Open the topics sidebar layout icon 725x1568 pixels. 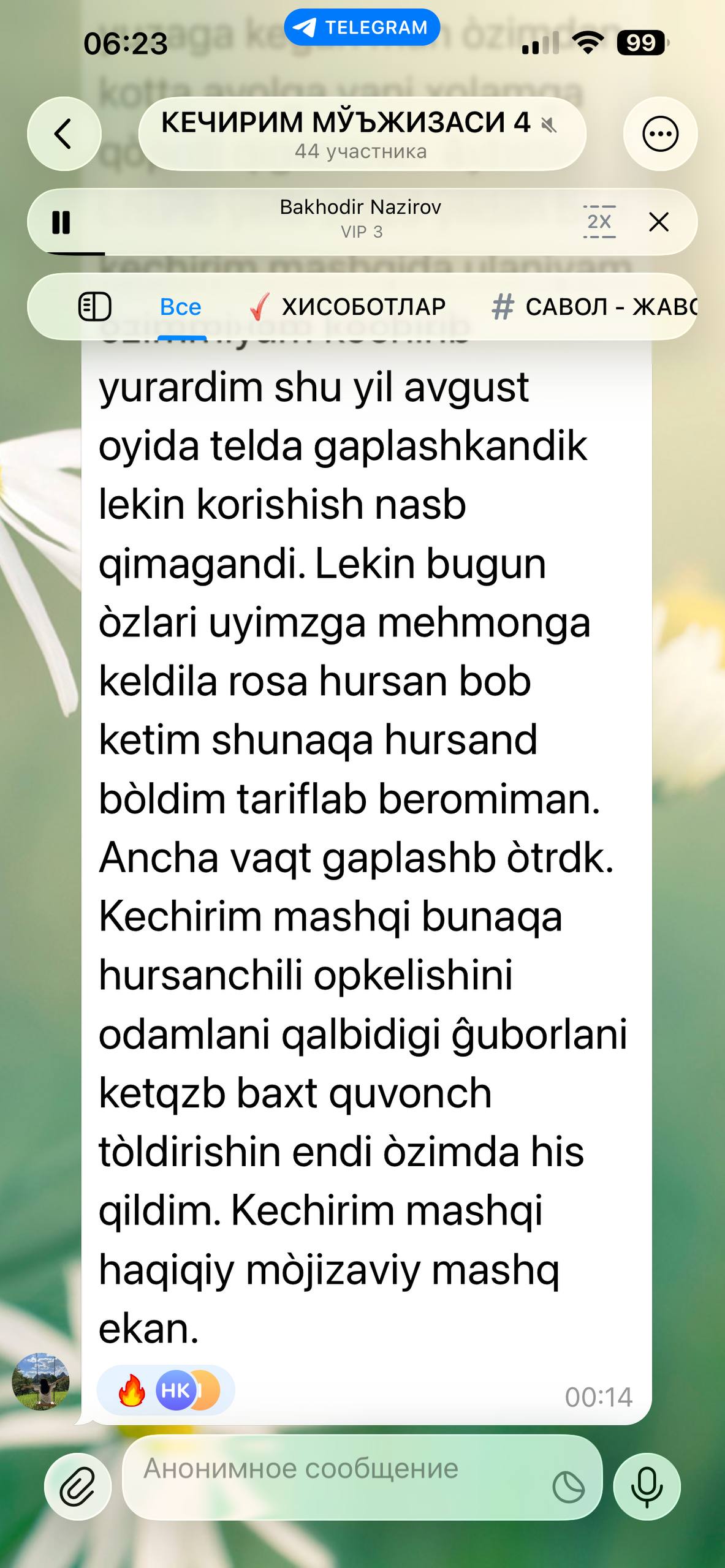point(95,306)
